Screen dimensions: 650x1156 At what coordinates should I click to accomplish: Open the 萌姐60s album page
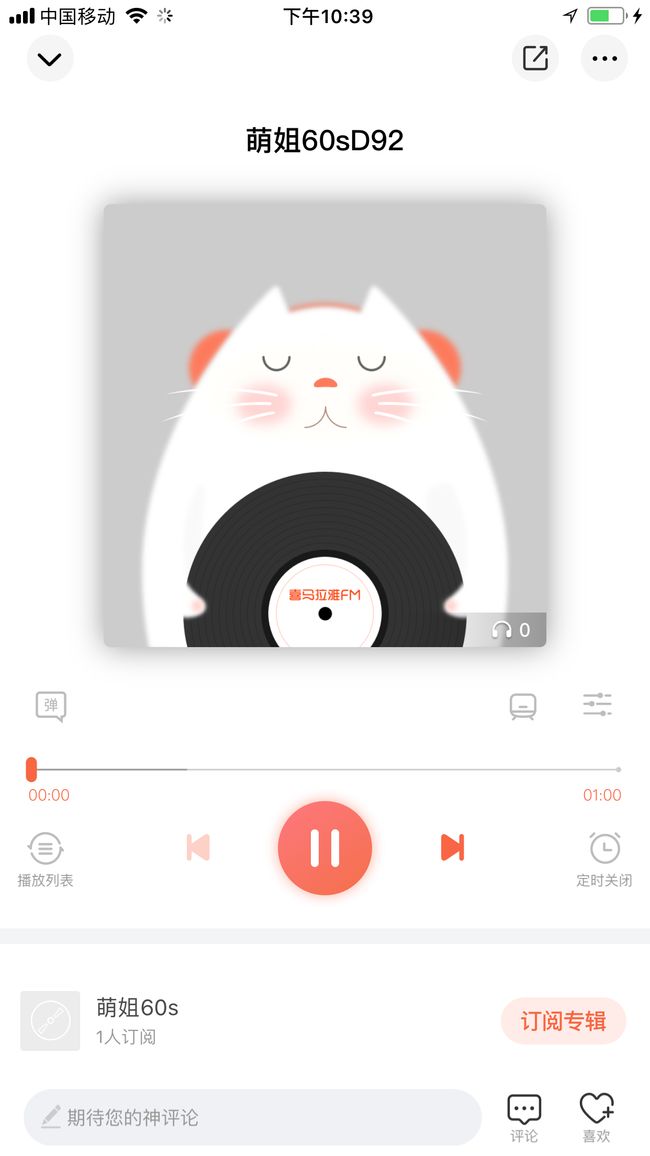click(137, 1007)
